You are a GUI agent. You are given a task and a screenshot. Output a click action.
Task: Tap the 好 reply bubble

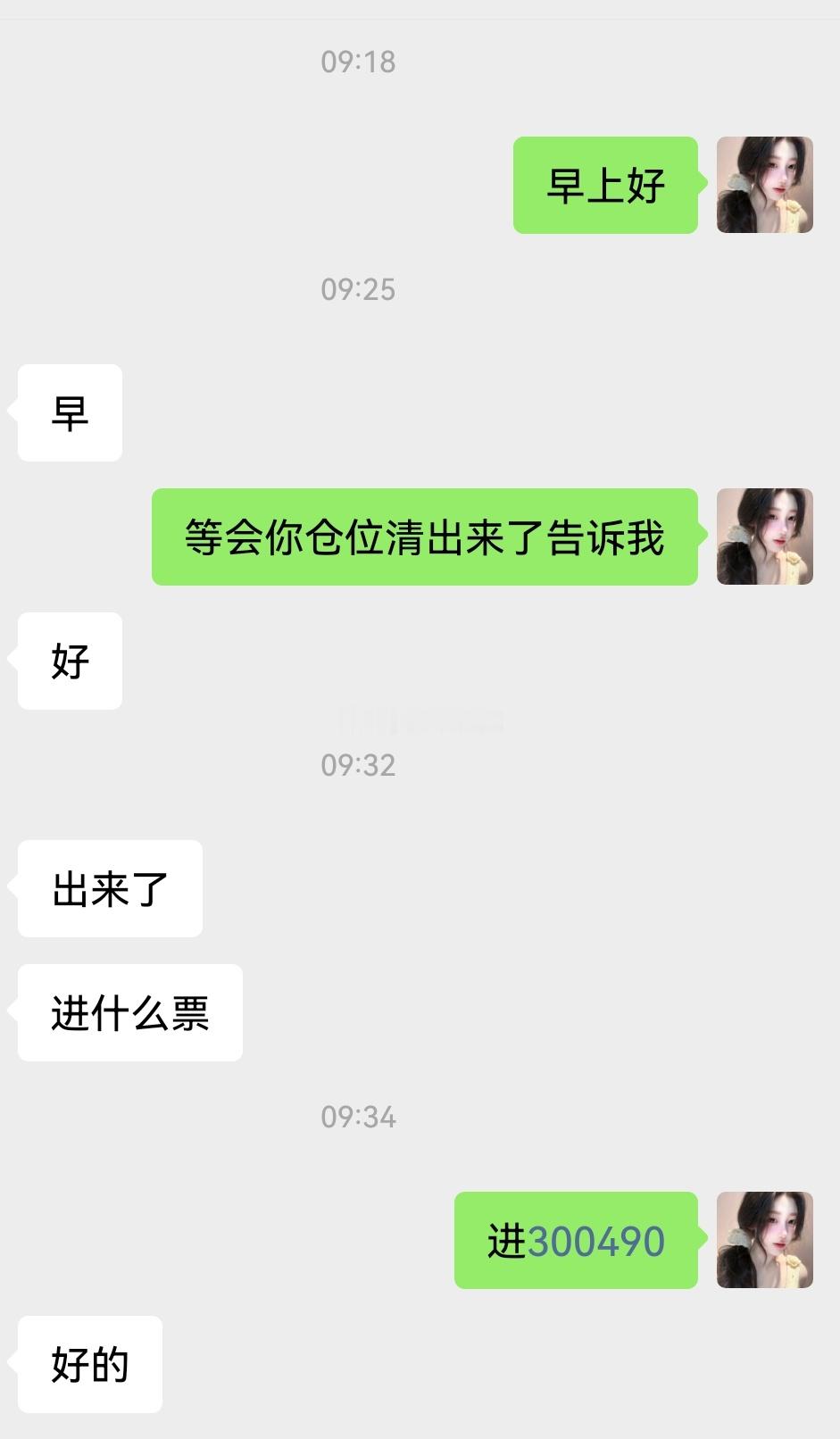click(69, 661)
